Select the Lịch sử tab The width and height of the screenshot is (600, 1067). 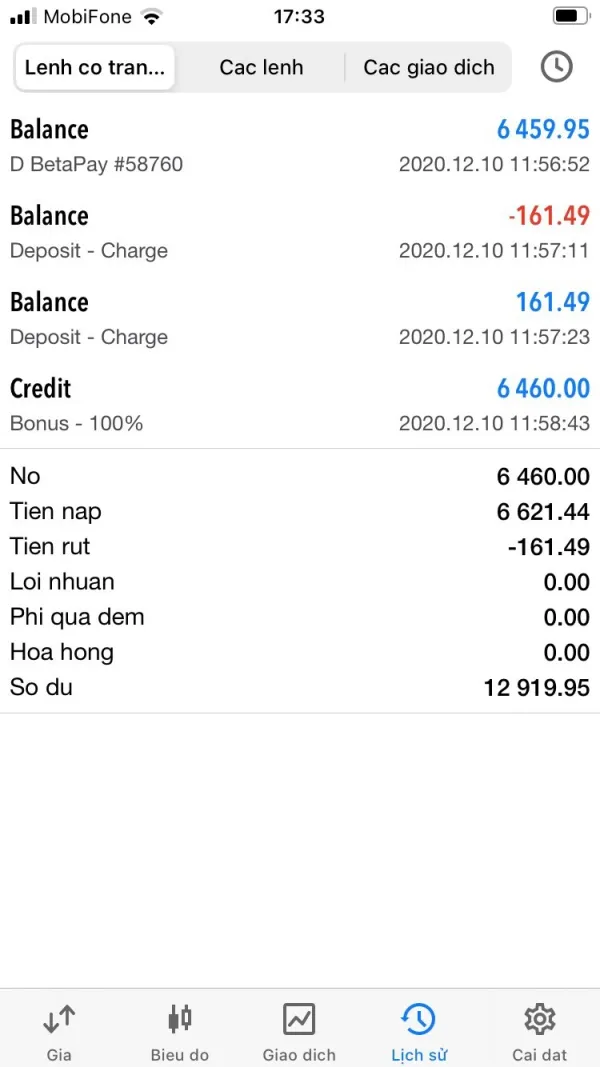(x=419, y=1032)
